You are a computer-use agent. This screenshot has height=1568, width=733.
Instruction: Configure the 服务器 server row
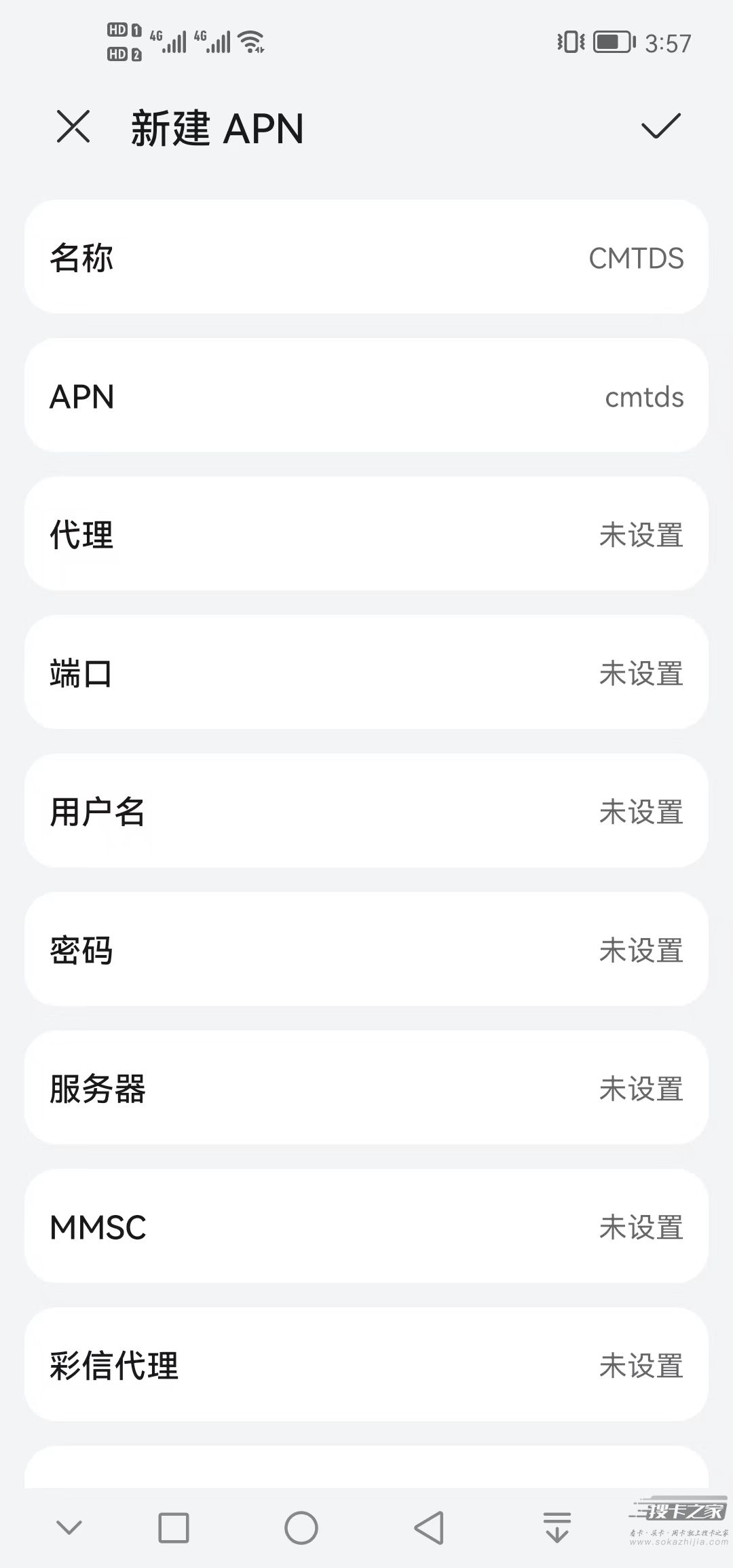pyautogui.click(x=366, y=1088)
